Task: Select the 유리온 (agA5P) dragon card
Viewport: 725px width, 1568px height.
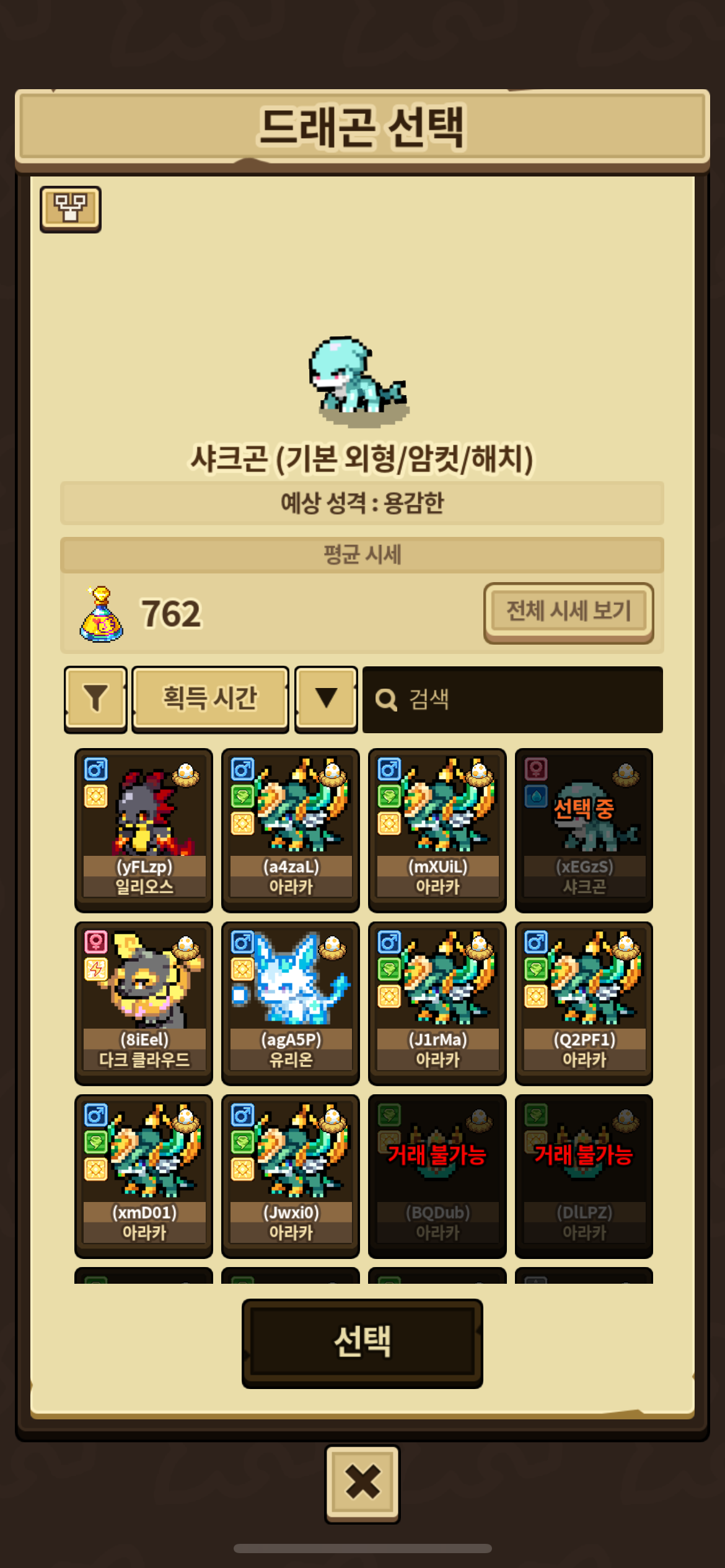Action: (291, 1003)
